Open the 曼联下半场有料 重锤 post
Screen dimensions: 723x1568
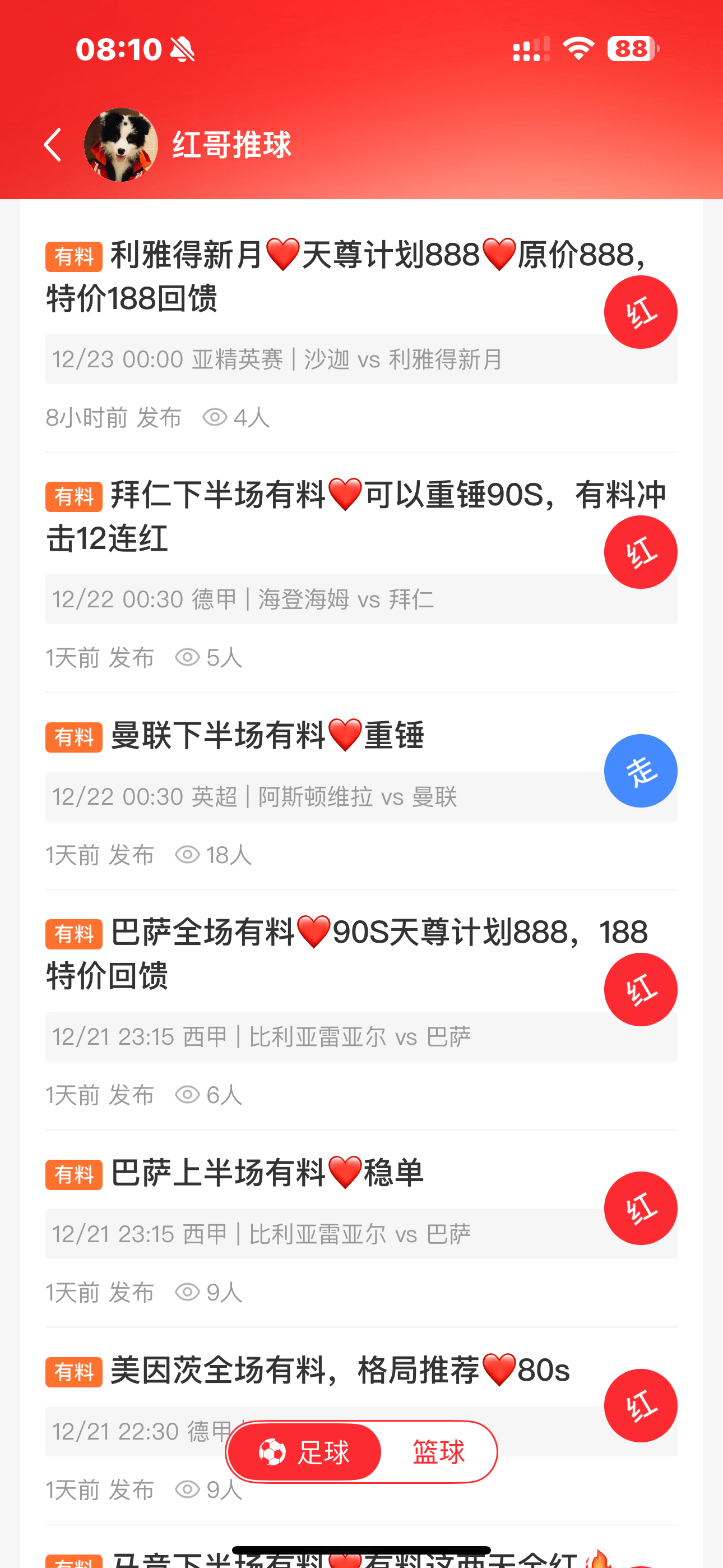tap(268, 735)
